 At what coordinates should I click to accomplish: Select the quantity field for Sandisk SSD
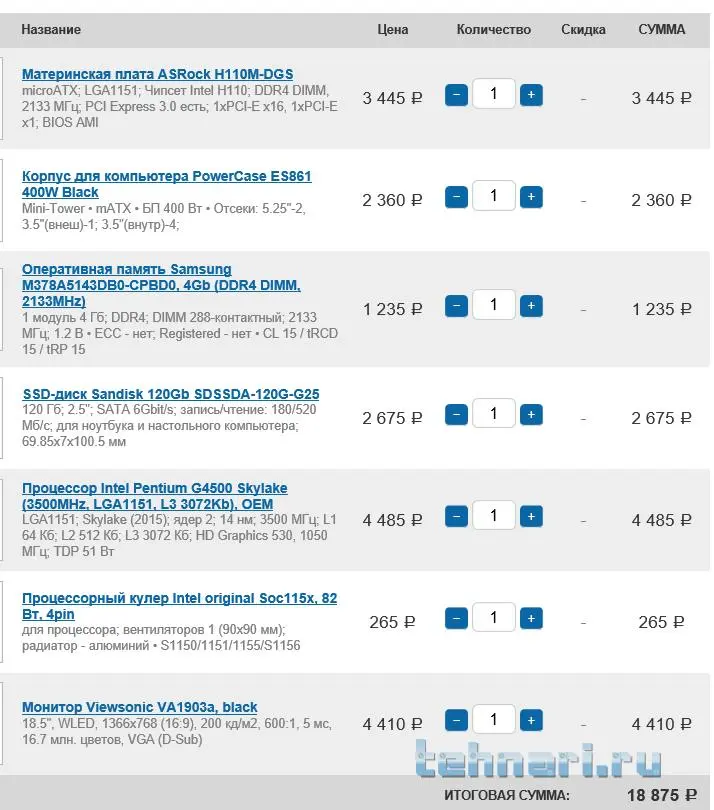(x=493, y=415)
